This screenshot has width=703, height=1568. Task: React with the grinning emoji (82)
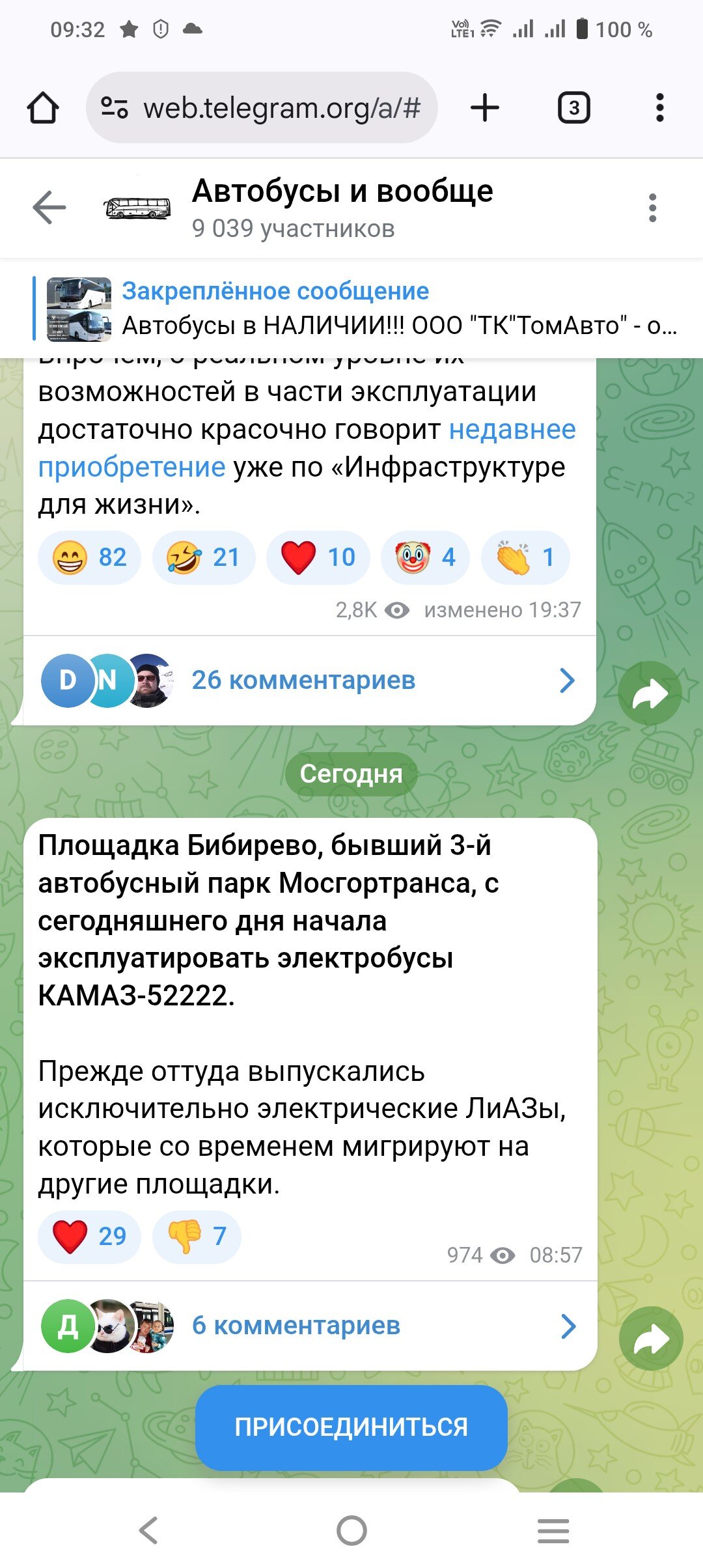(89, 558)
